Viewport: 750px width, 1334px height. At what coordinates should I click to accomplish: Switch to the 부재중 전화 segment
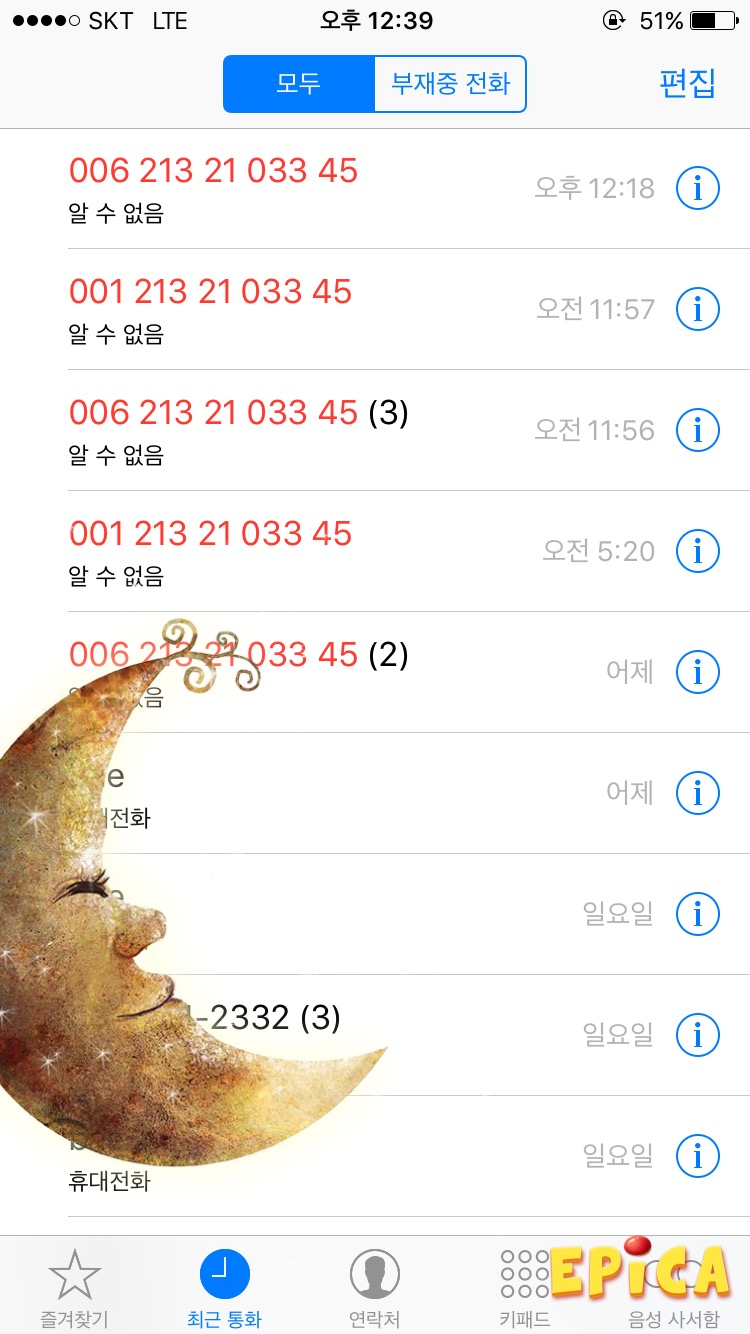(x=449, y=83)
